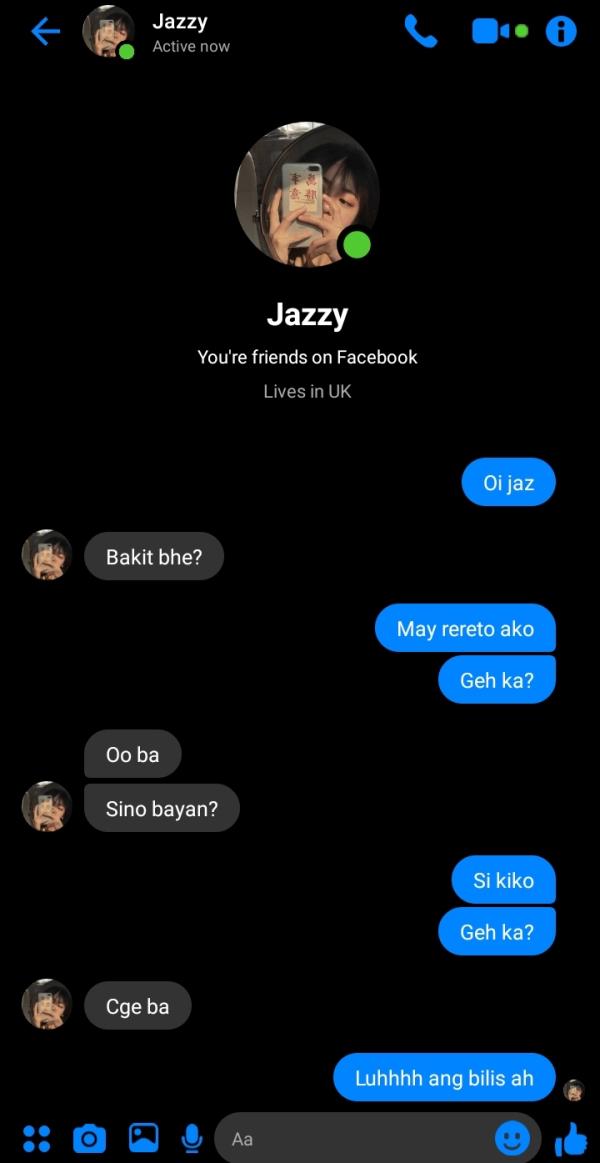Open conversation info for Jazzy

coord(561,32)
